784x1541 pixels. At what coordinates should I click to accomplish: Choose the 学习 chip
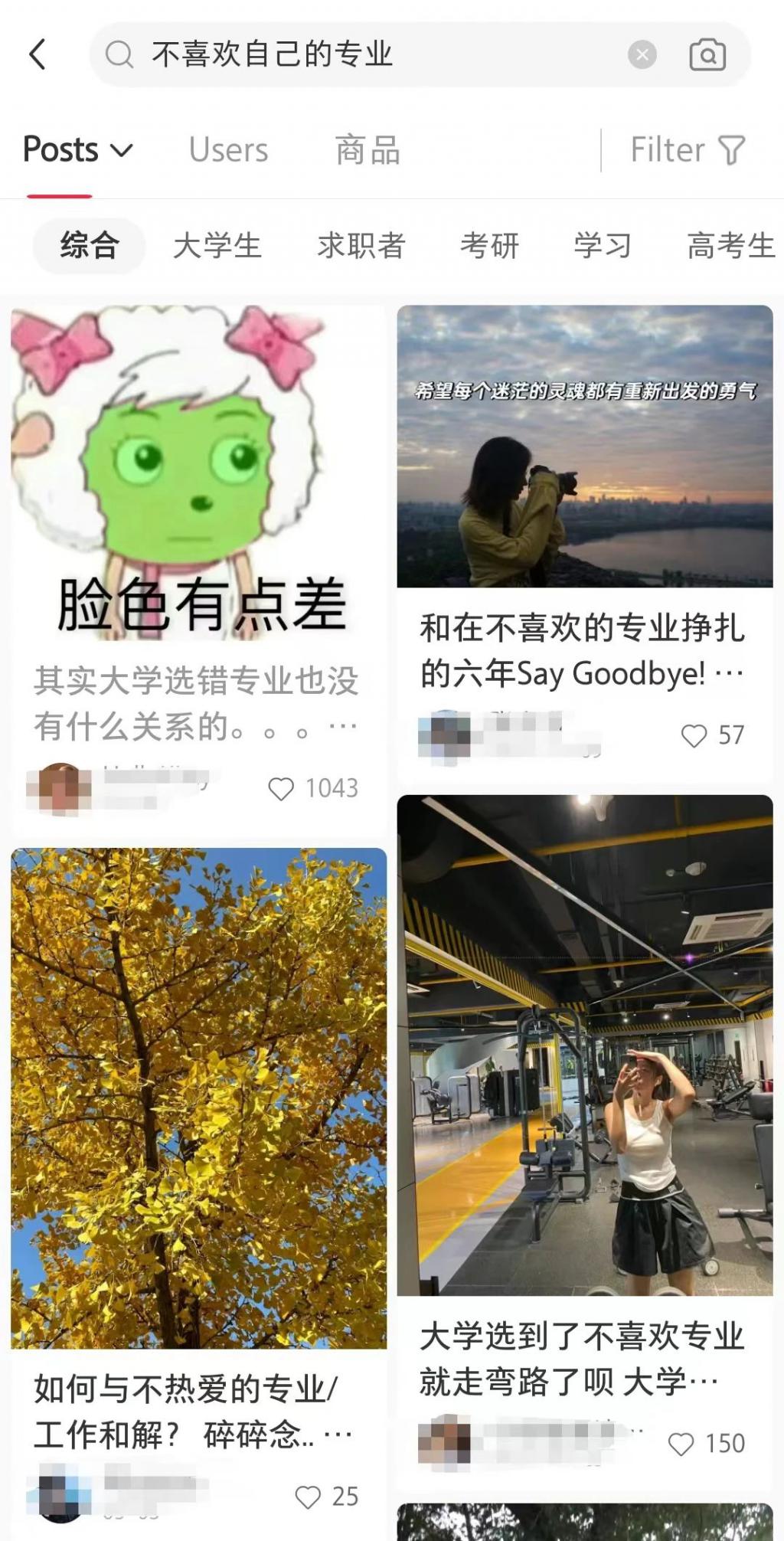[603, 246]
